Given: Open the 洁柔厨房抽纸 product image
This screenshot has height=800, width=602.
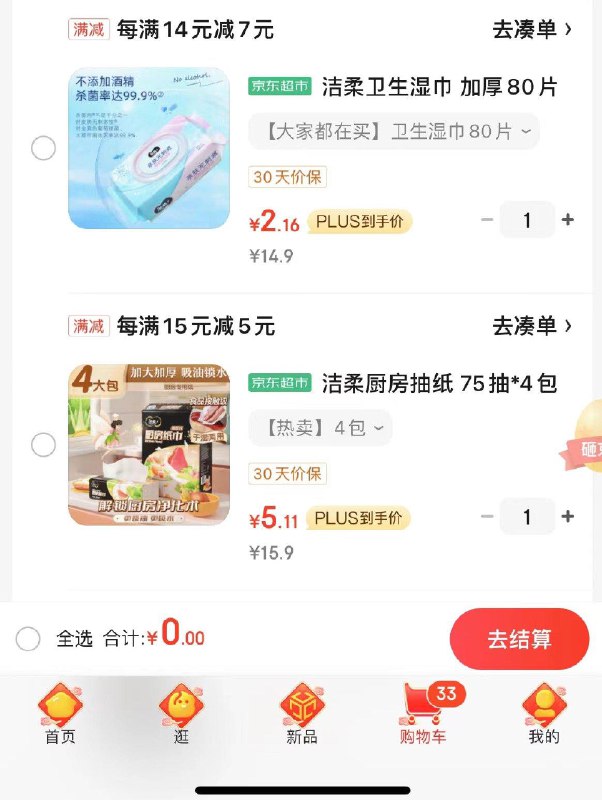Looking at the screenshot, I should 148,445.
